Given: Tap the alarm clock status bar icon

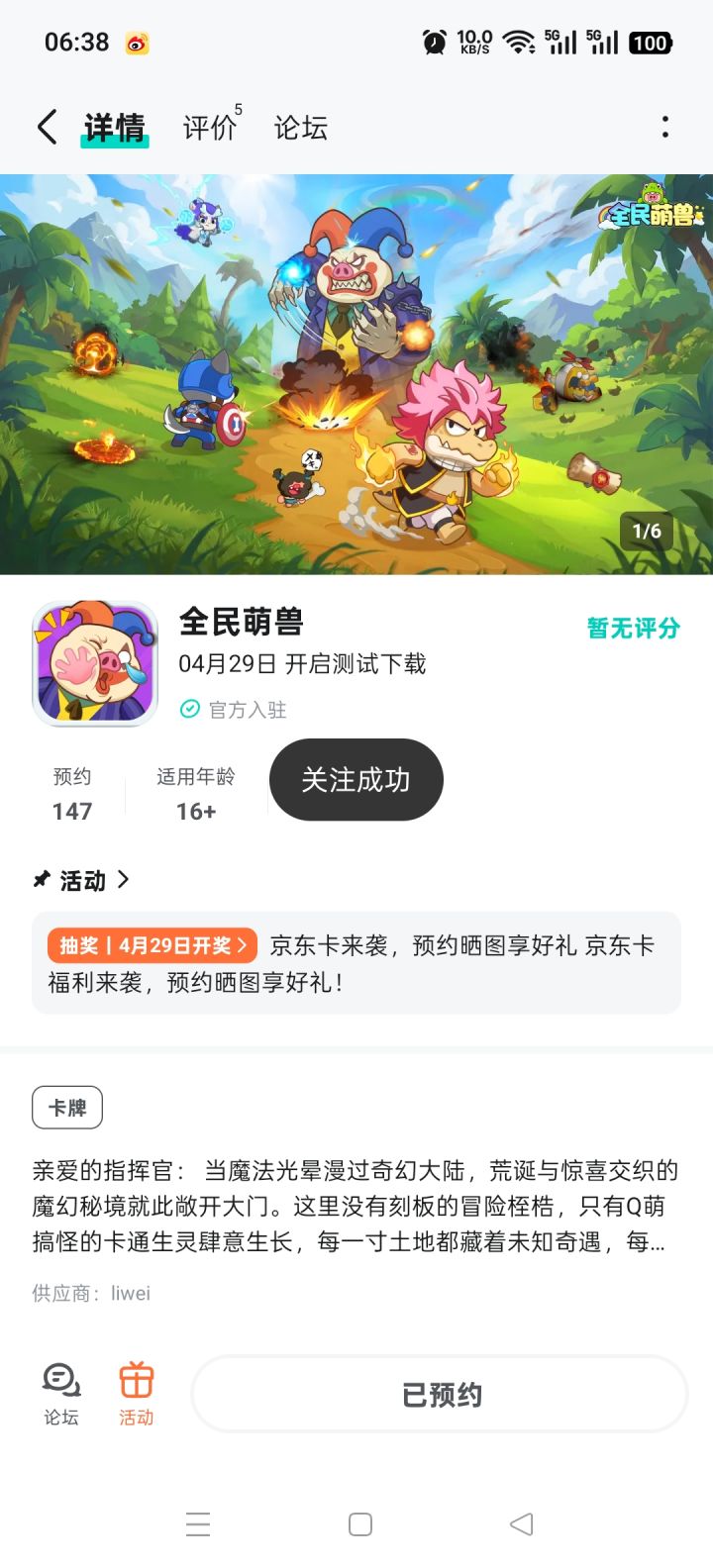Looking at the screenshot, I should [432, 43].
